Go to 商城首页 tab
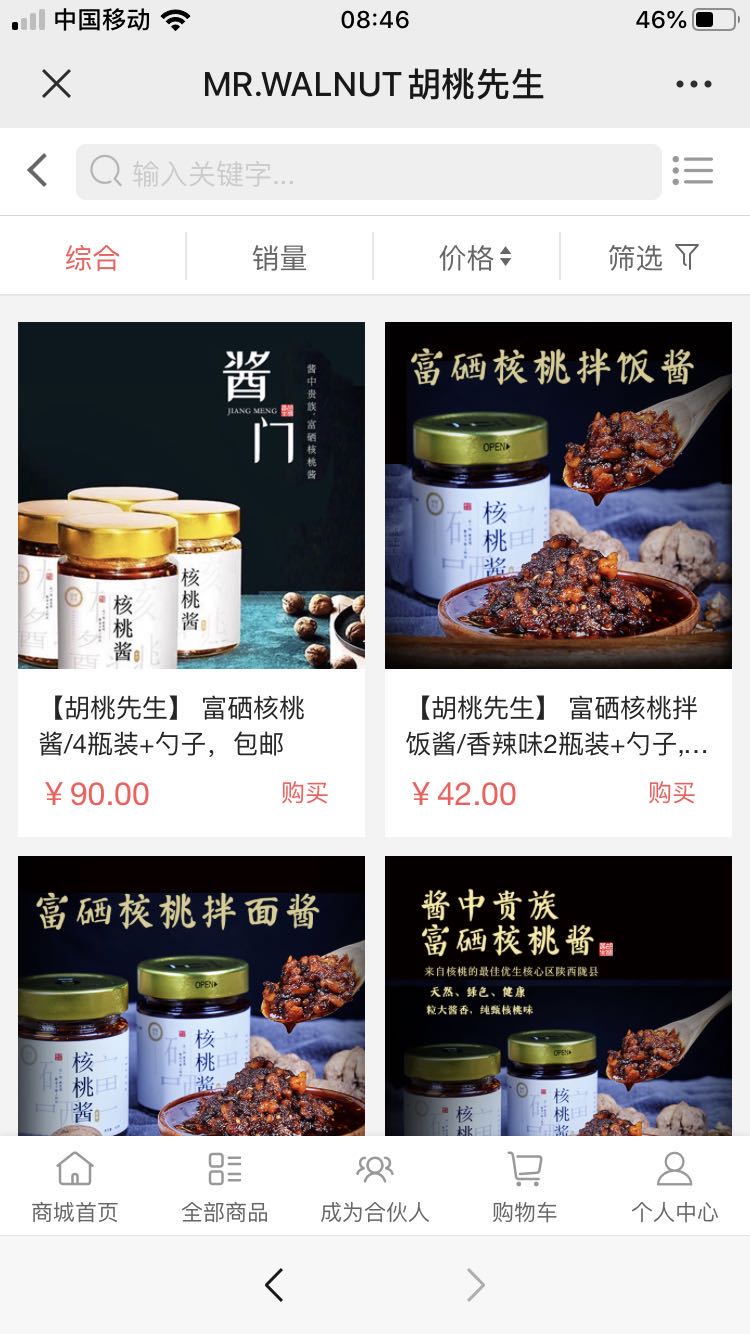The height and width of the screenshot is (1334, 750). tap(75, 1187)
